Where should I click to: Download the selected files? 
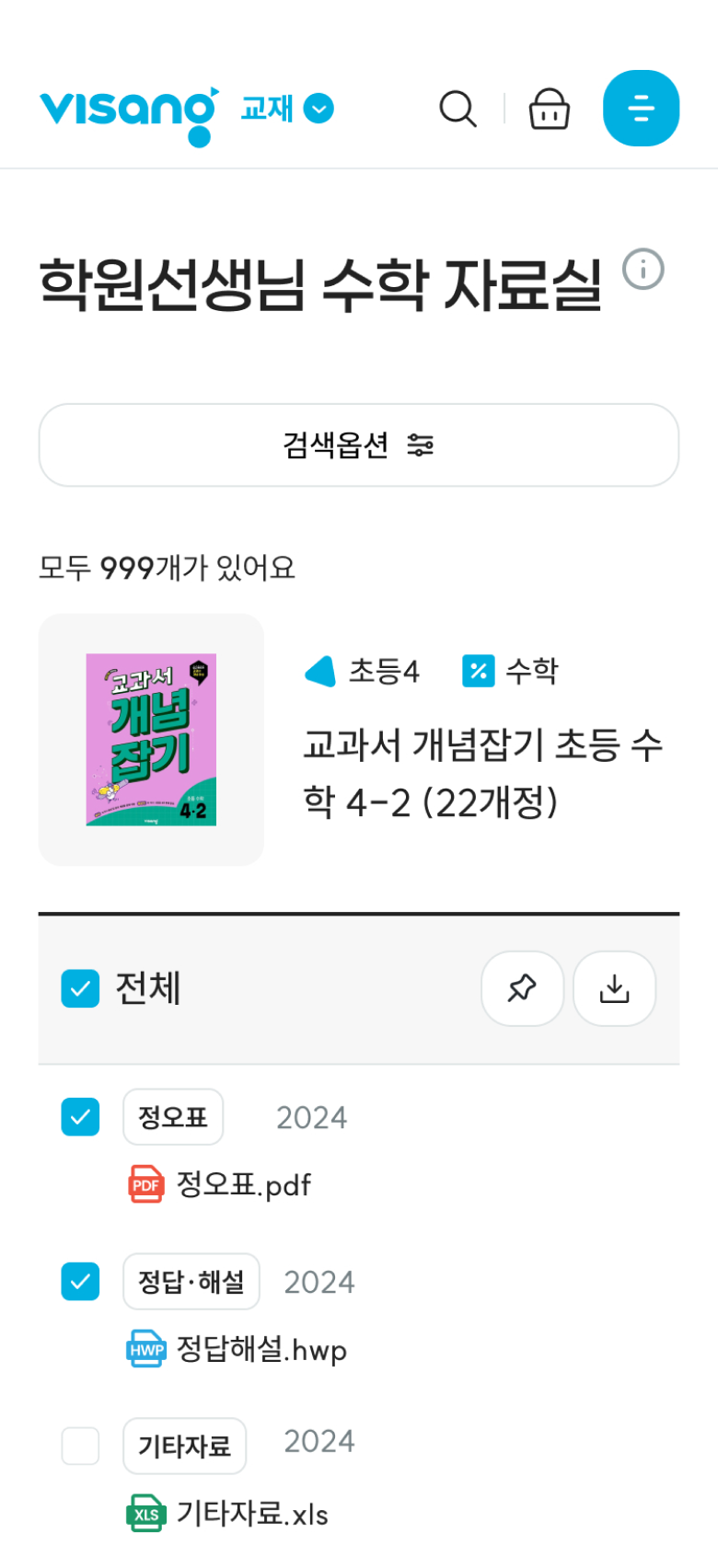point(614,989)
